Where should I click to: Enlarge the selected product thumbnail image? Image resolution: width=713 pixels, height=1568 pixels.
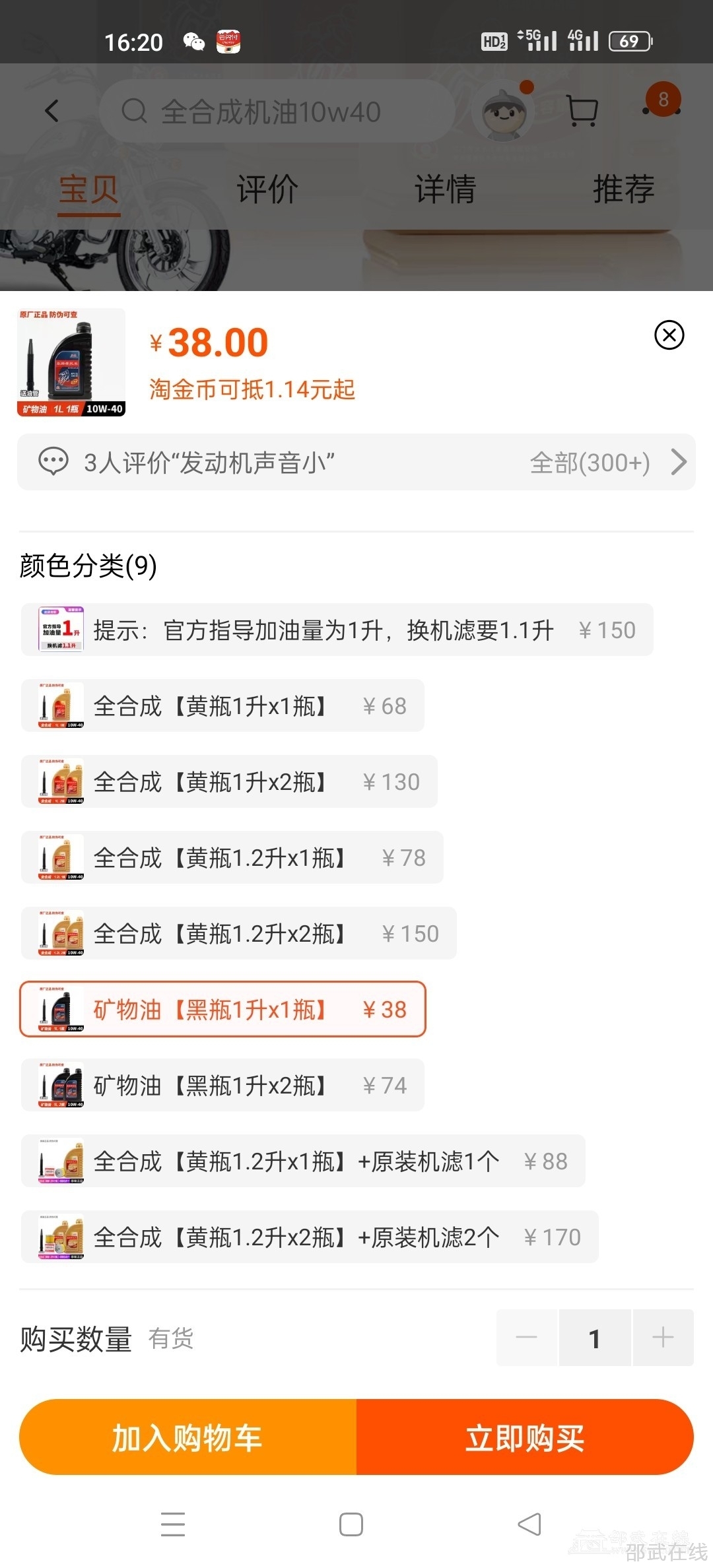click(71, 362)
